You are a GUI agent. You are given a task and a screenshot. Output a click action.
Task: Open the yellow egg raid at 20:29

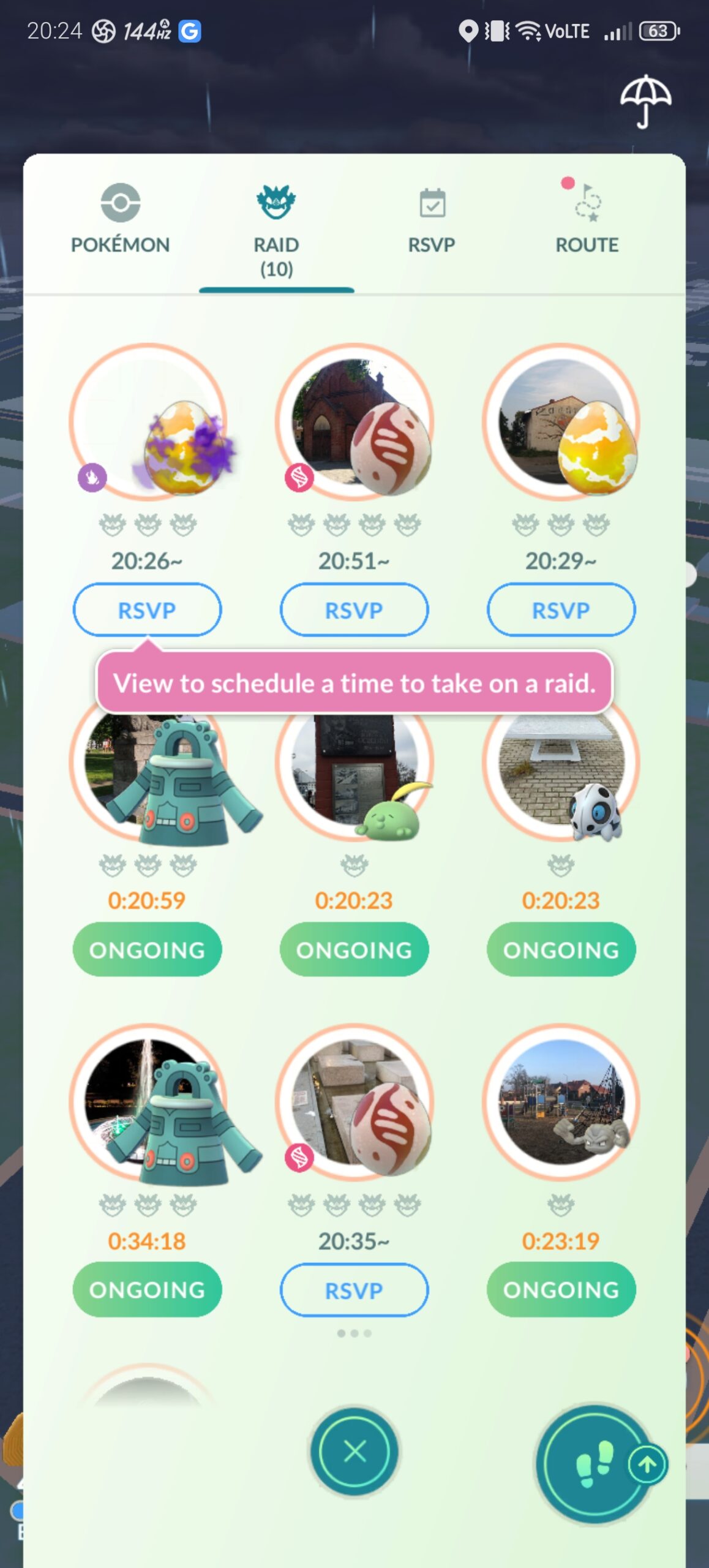coord(561,422)
